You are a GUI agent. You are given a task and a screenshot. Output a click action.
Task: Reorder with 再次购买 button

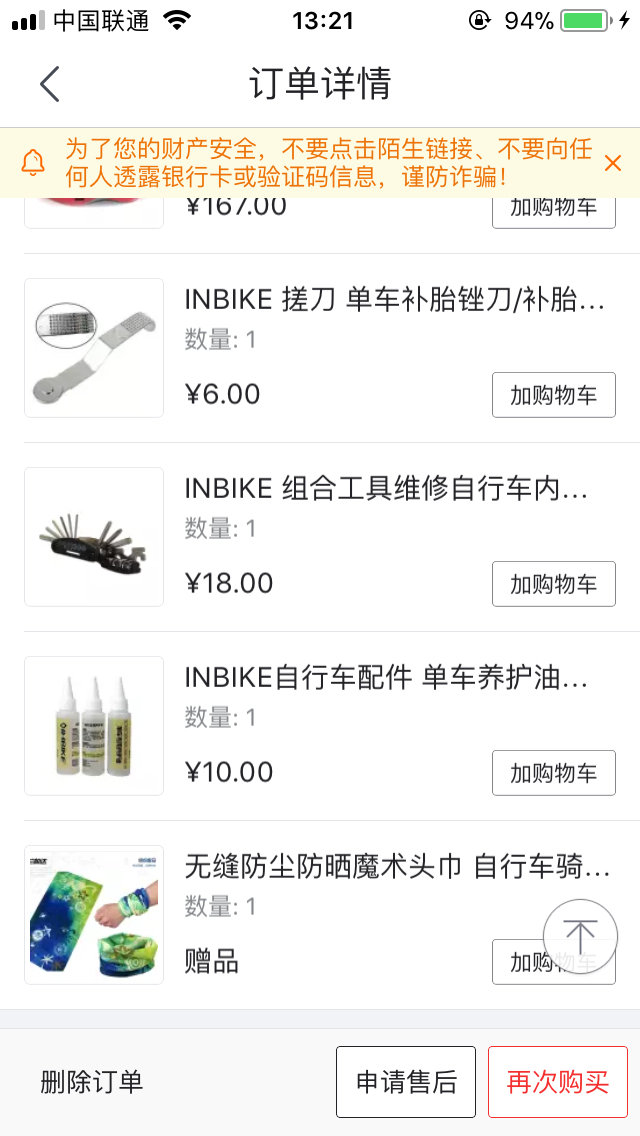(x=558, y=1082)
